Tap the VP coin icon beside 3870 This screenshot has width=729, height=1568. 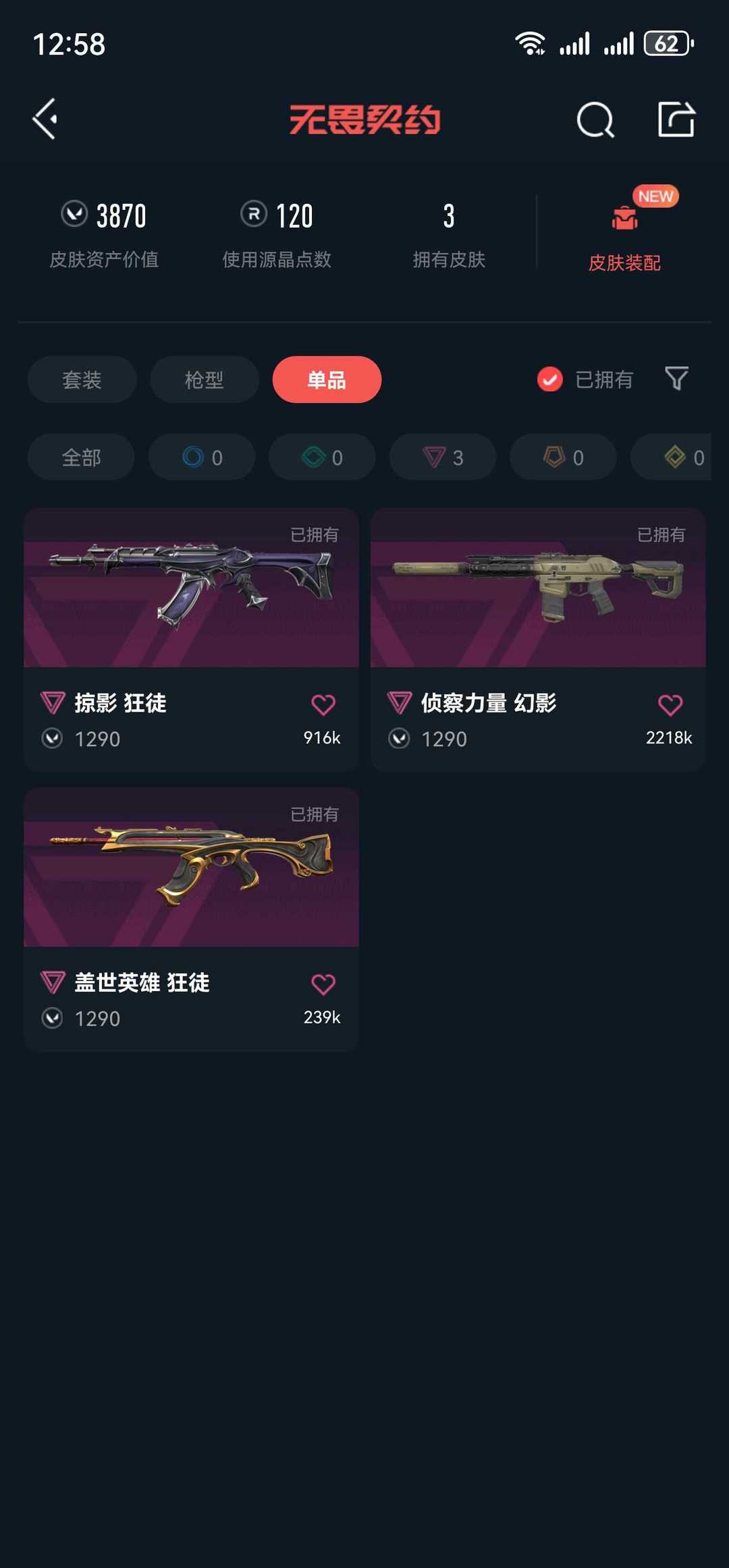(x=74, y=215)
